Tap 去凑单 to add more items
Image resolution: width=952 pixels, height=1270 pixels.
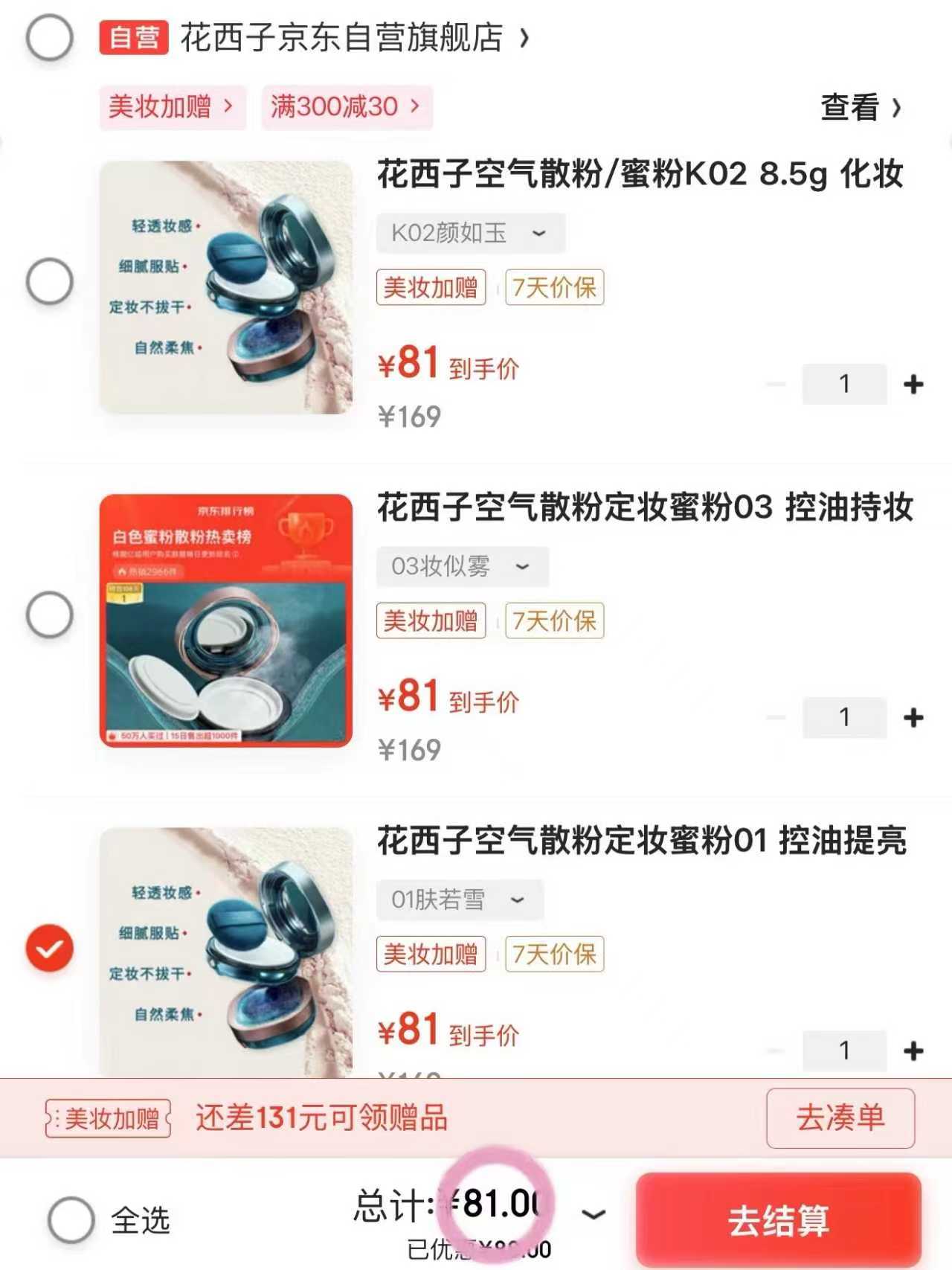[840, 1117]
